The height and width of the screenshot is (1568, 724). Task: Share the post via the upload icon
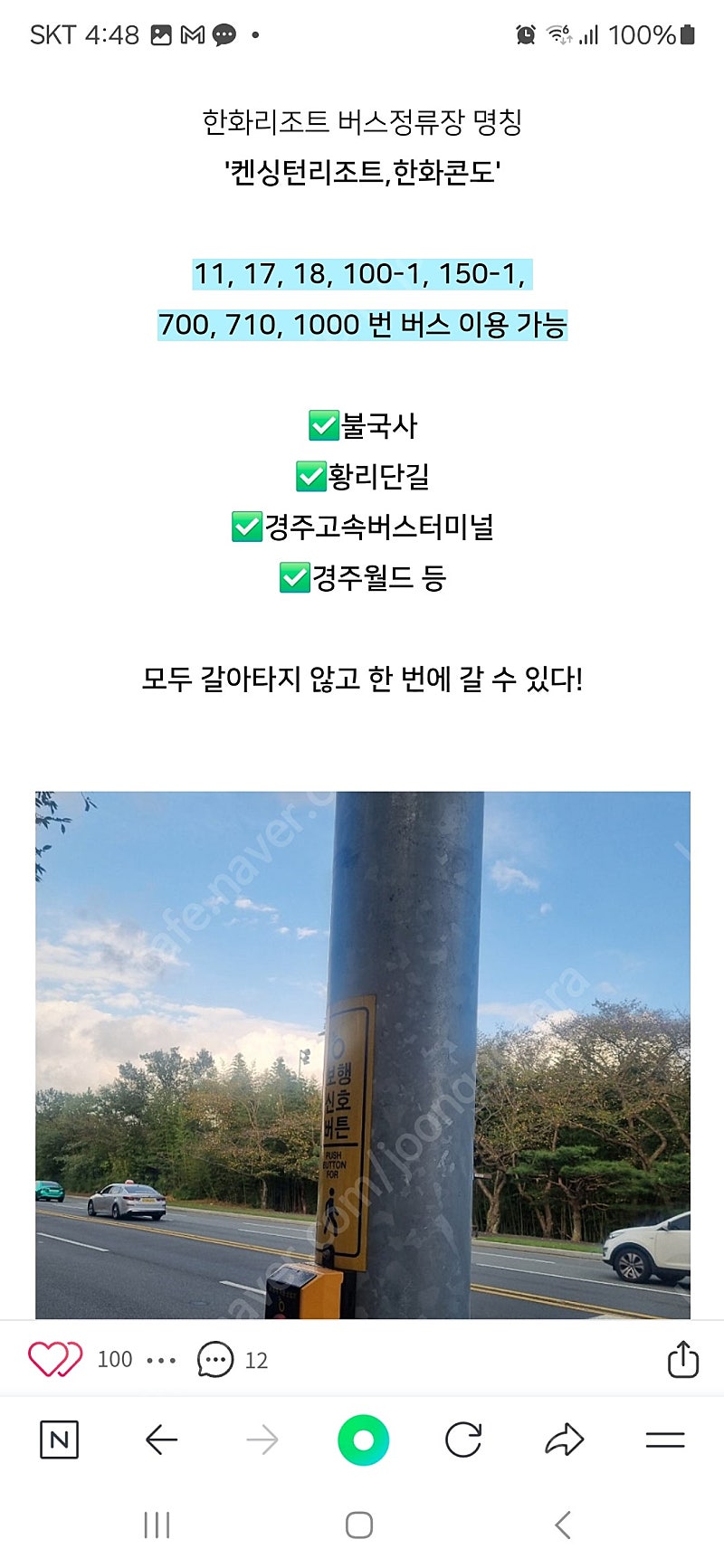pyautogui.click(x=683, y=1359)
